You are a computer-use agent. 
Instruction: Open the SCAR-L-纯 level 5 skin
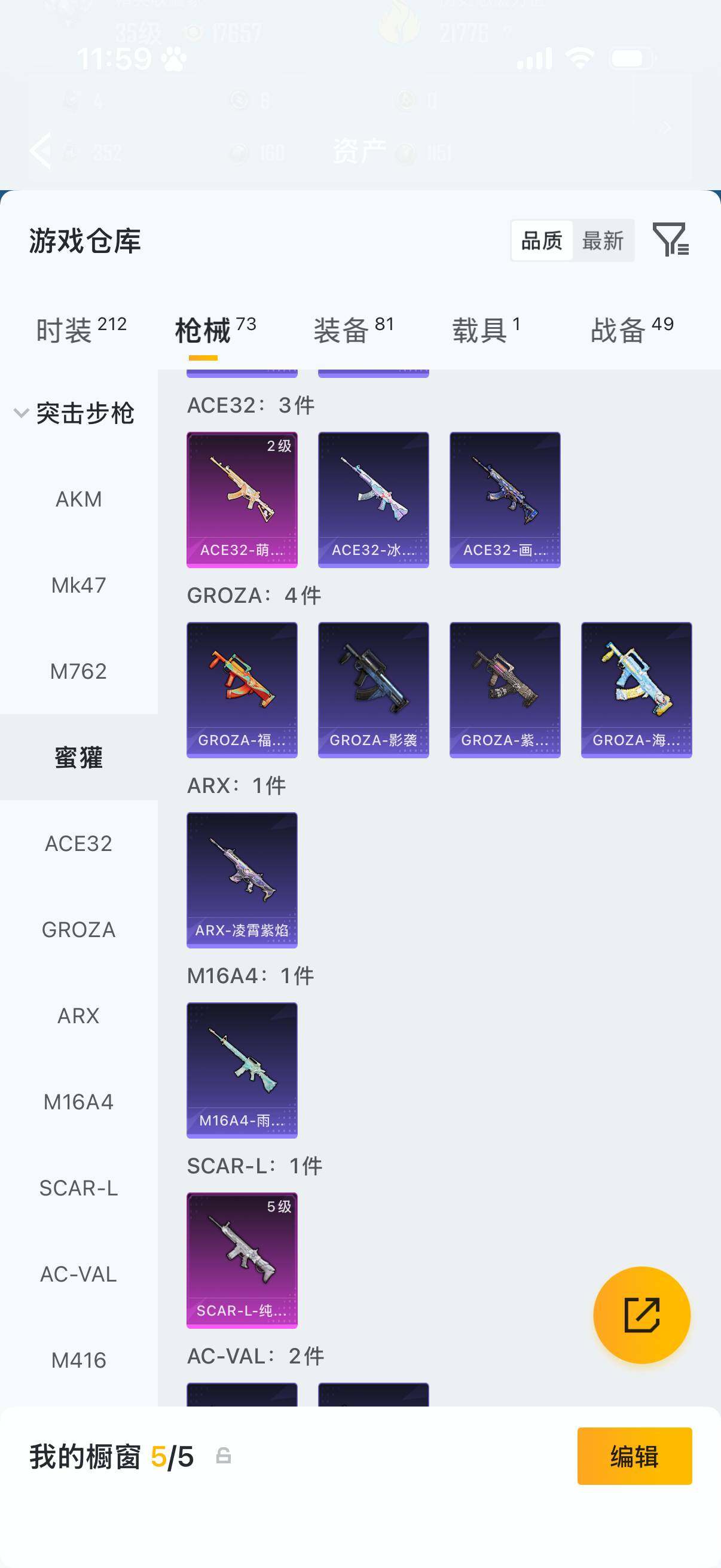(242, 1259)
